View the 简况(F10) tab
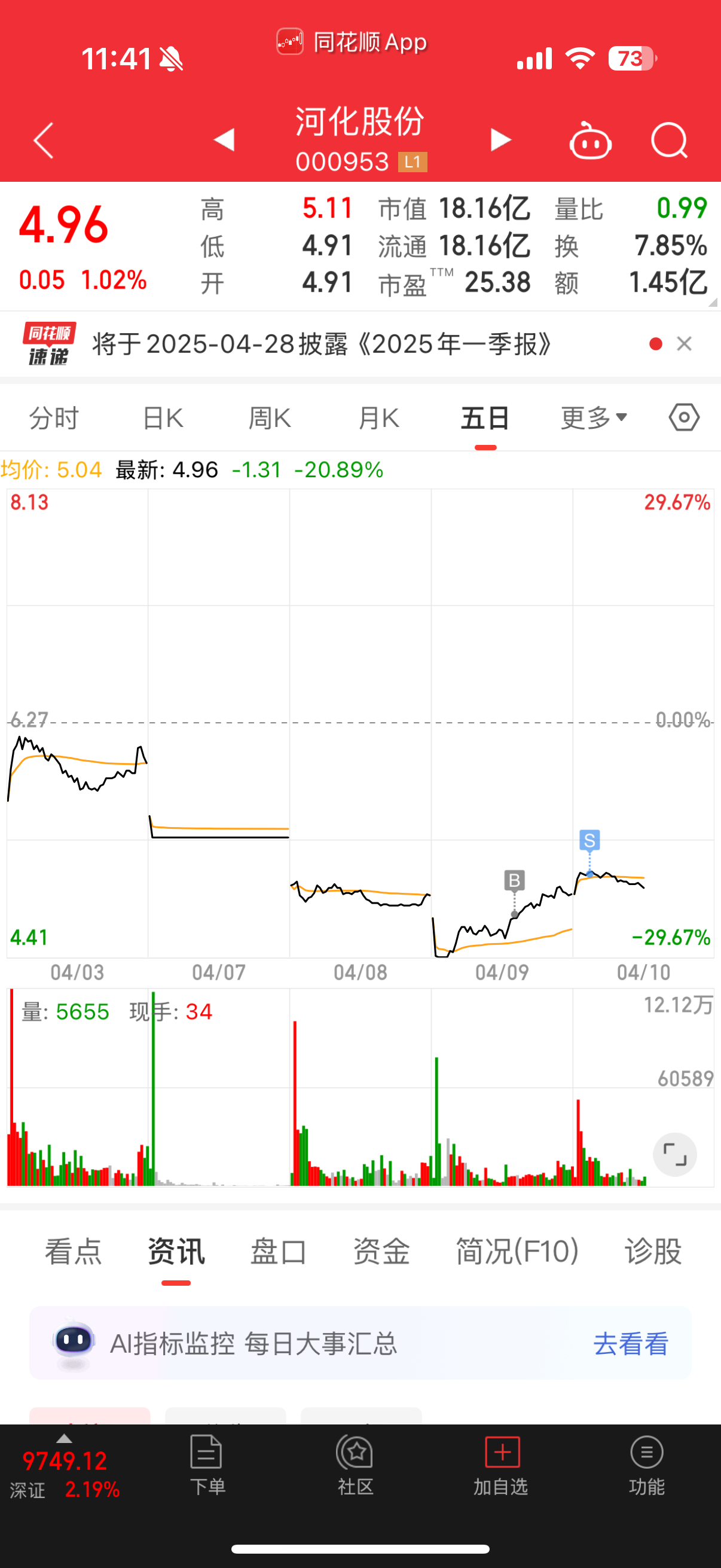The width and height of the screenshot is (721, 1568). tap(517, 1252)
